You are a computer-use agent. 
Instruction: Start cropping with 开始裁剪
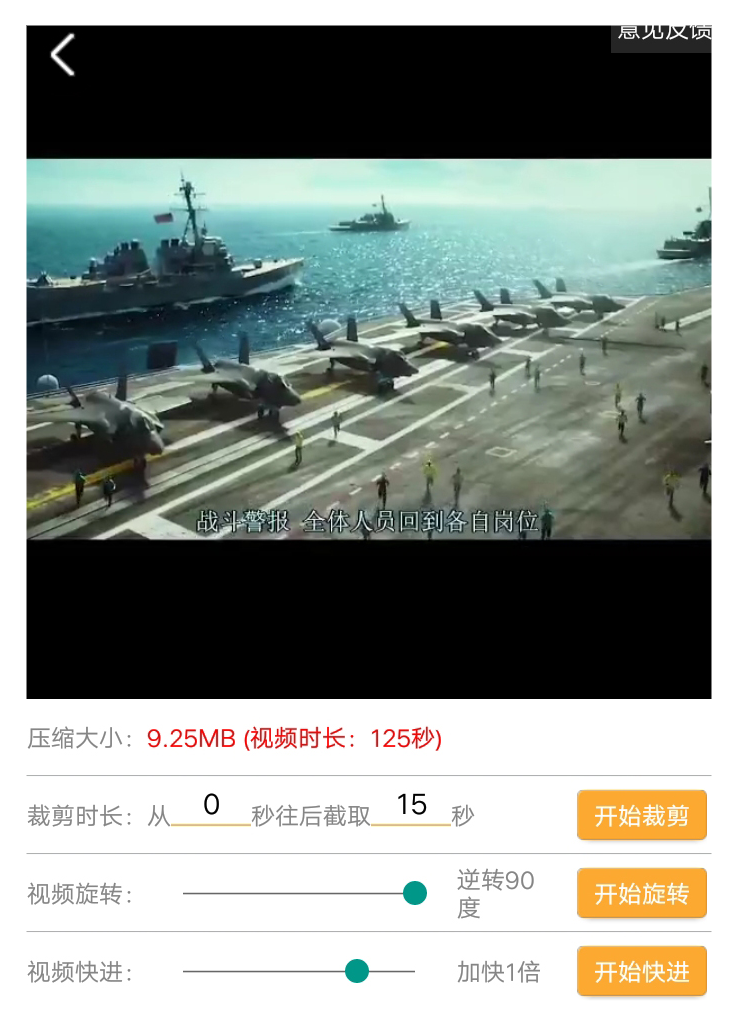coord(641,815)
